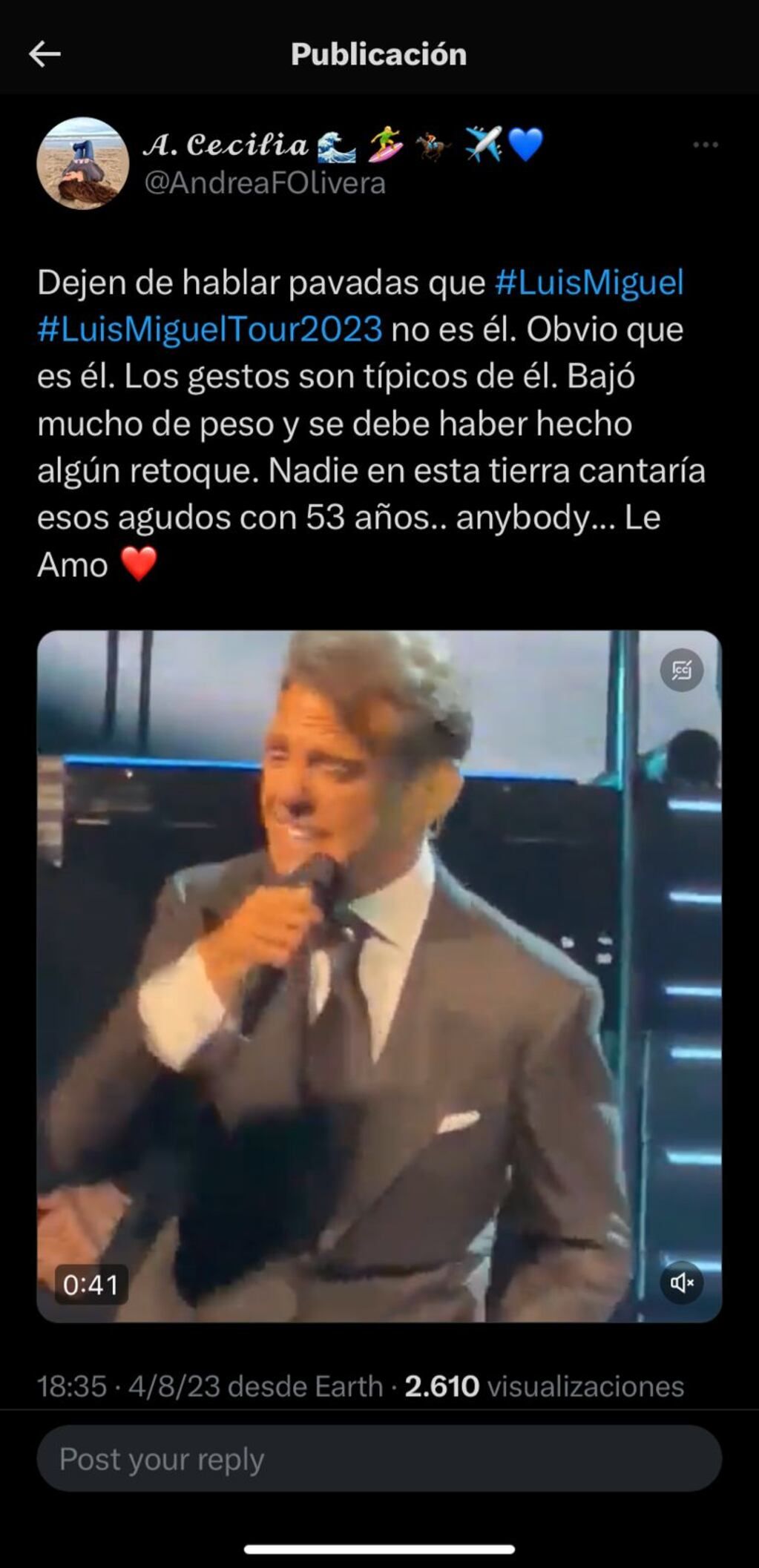Tap the Publicación header title
The width and height of the screenshot is (759, 1568).
[379, 53]
